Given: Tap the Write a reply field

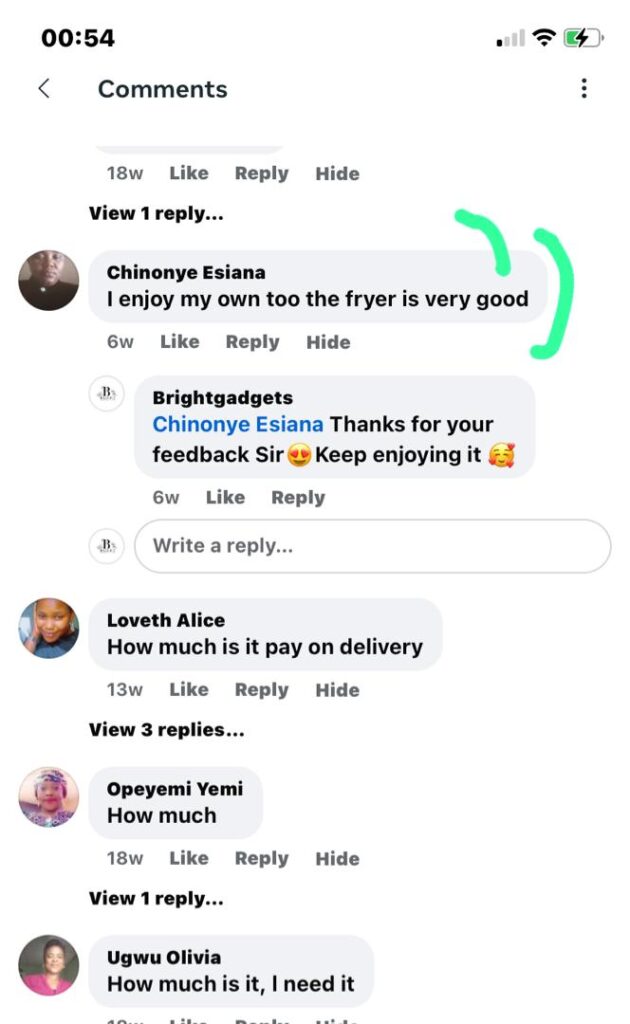Looking at the screenshot, I should coord(372,546).
